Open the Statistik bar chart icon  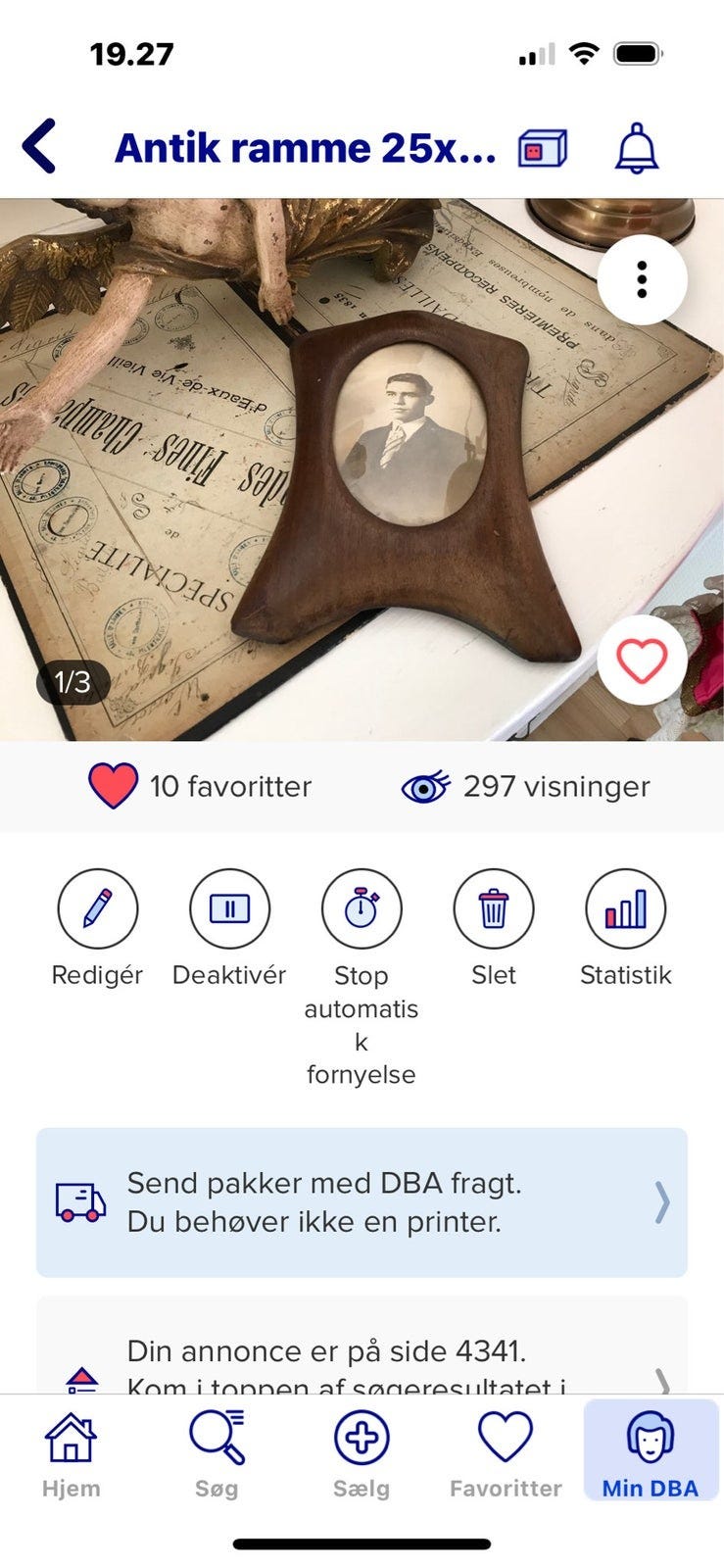click(x=626, y=909)
